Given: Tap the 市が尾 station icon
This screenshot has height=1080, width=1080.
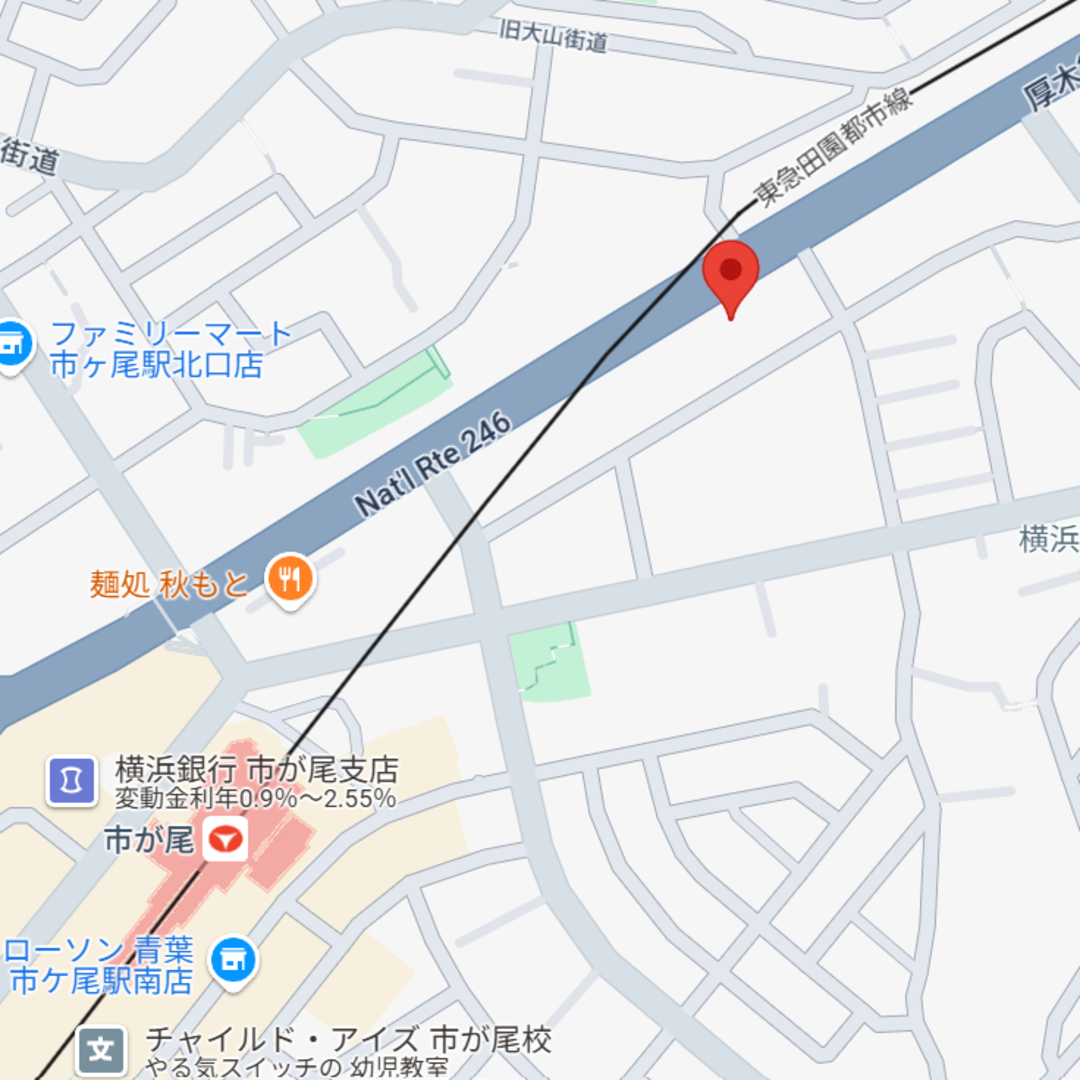Looking at the screenshot, I should (225, 840).
